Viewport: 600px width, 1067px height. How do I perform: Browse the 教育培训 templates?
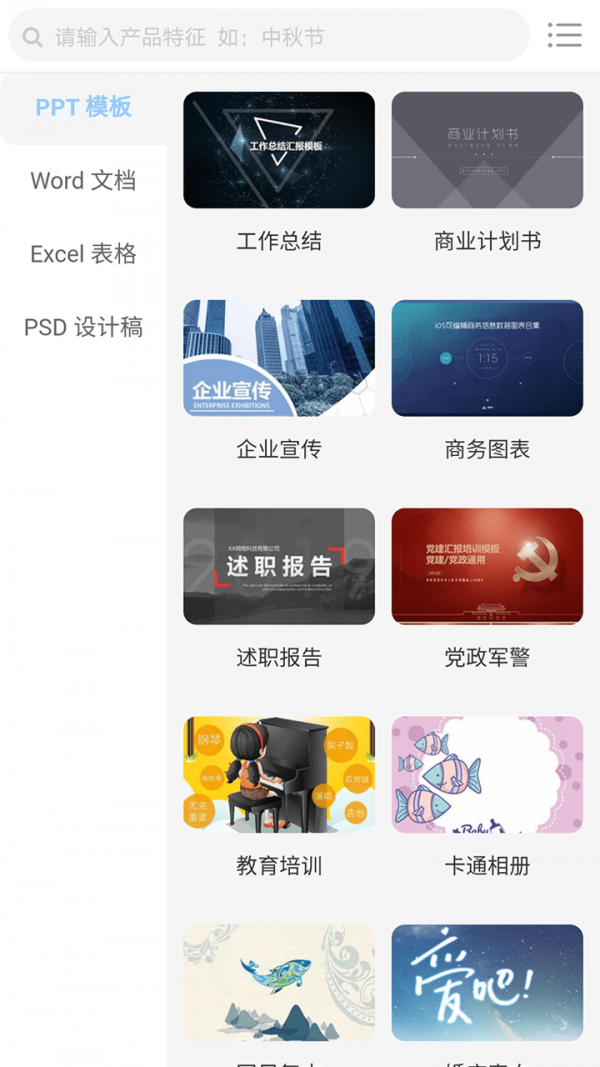click(279, 774)
